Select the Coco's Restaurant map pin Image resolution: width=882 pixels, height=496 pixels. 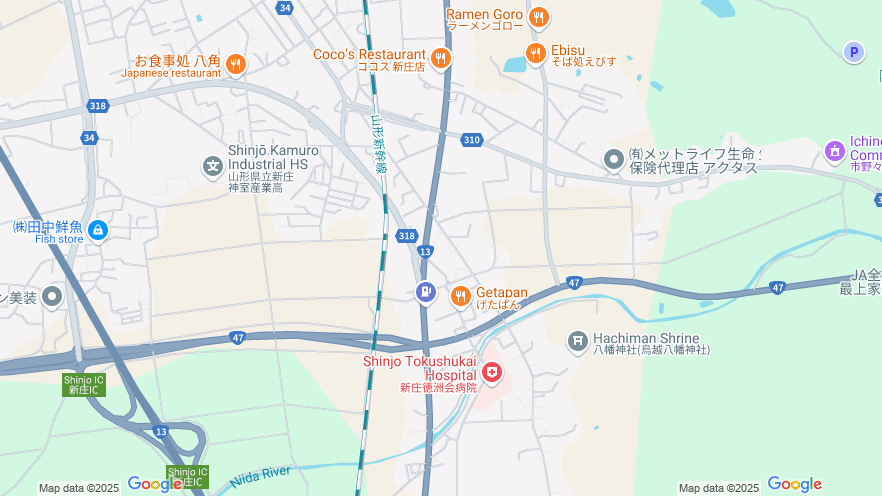[441, 58]
